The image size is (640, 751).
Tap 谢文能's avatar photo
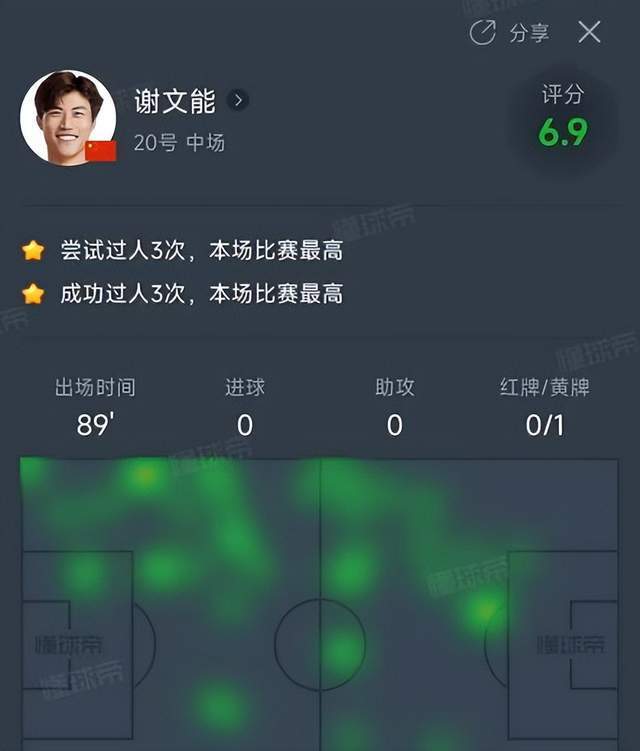(x=67, y=117)
